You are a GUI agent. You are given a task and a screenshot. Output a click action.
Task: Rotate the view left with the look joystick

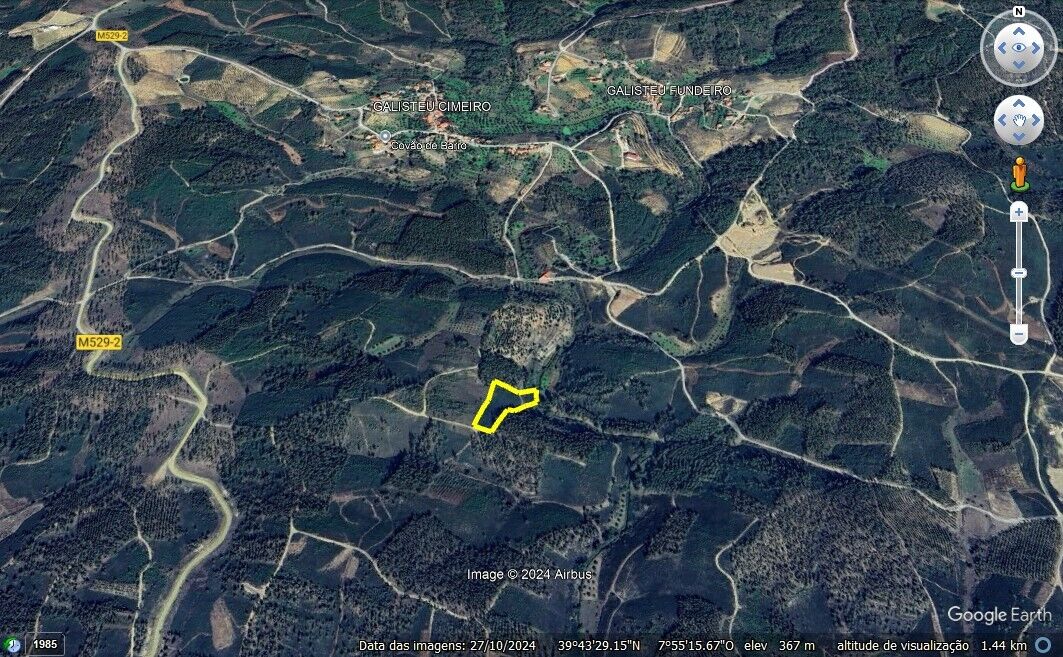point(1001,48)
